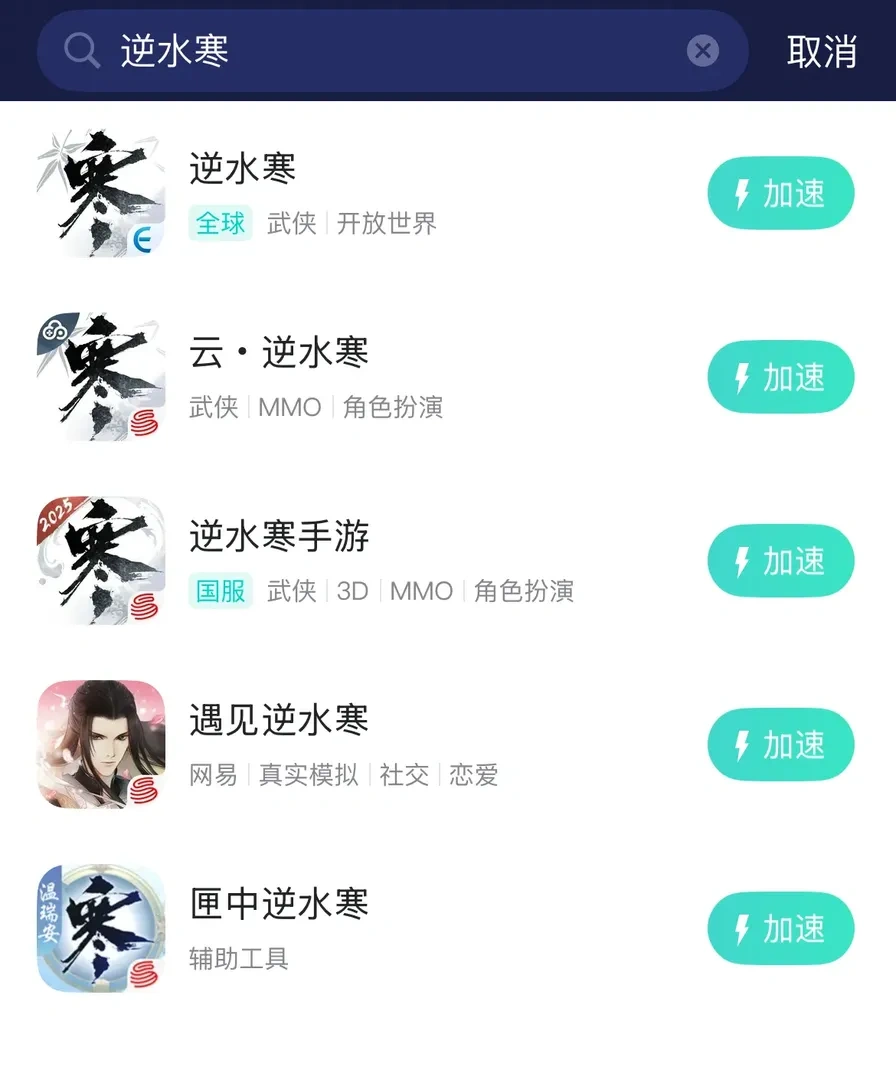The width and height of the screenshot is (896, 1080).
Task: Tap the 武侠 tag under 云·逆水寒
Action: pyautogui.click(x=213, y=408)
